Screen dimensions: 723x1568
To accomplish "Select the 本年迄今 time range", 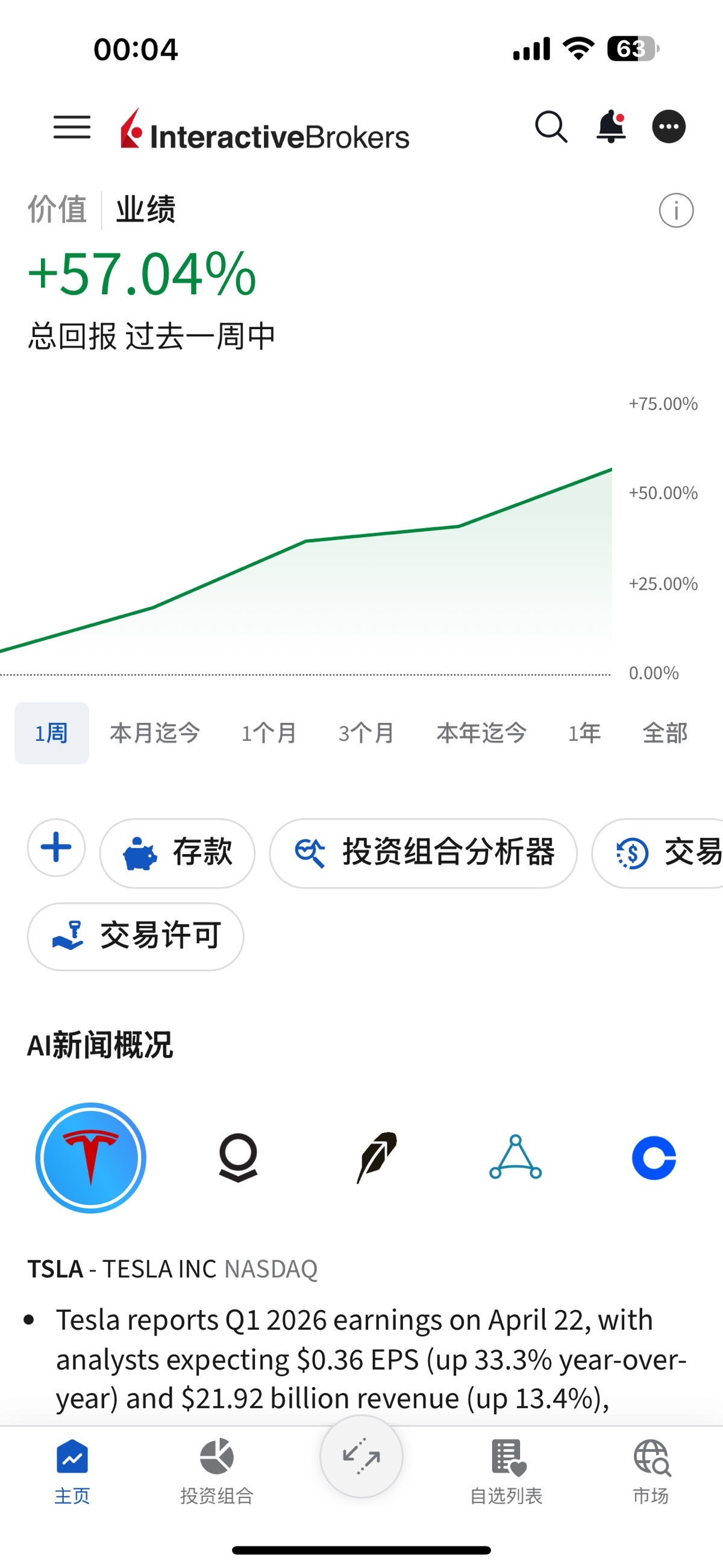I will click(481, 733).
